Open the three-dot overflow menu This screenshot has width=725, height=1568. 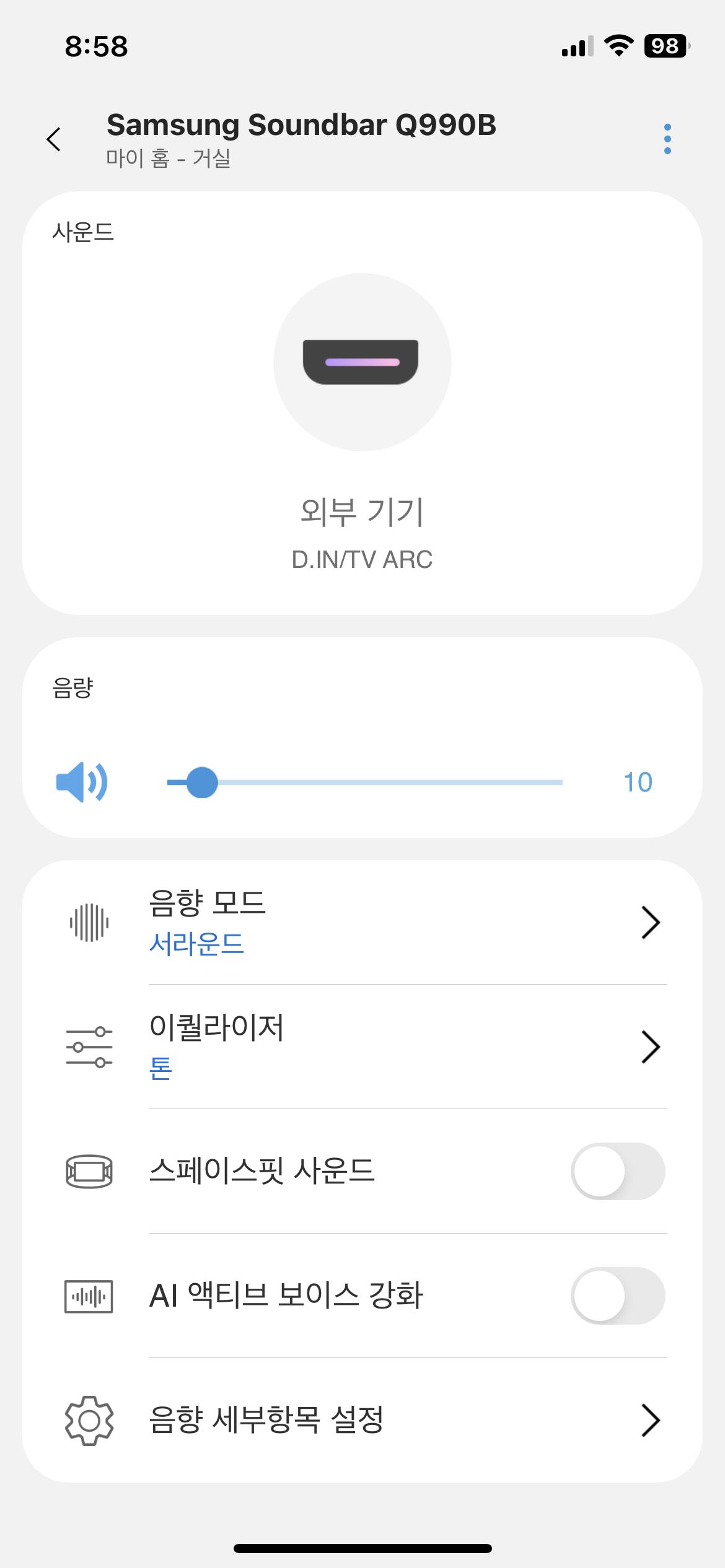coord(667,139)
